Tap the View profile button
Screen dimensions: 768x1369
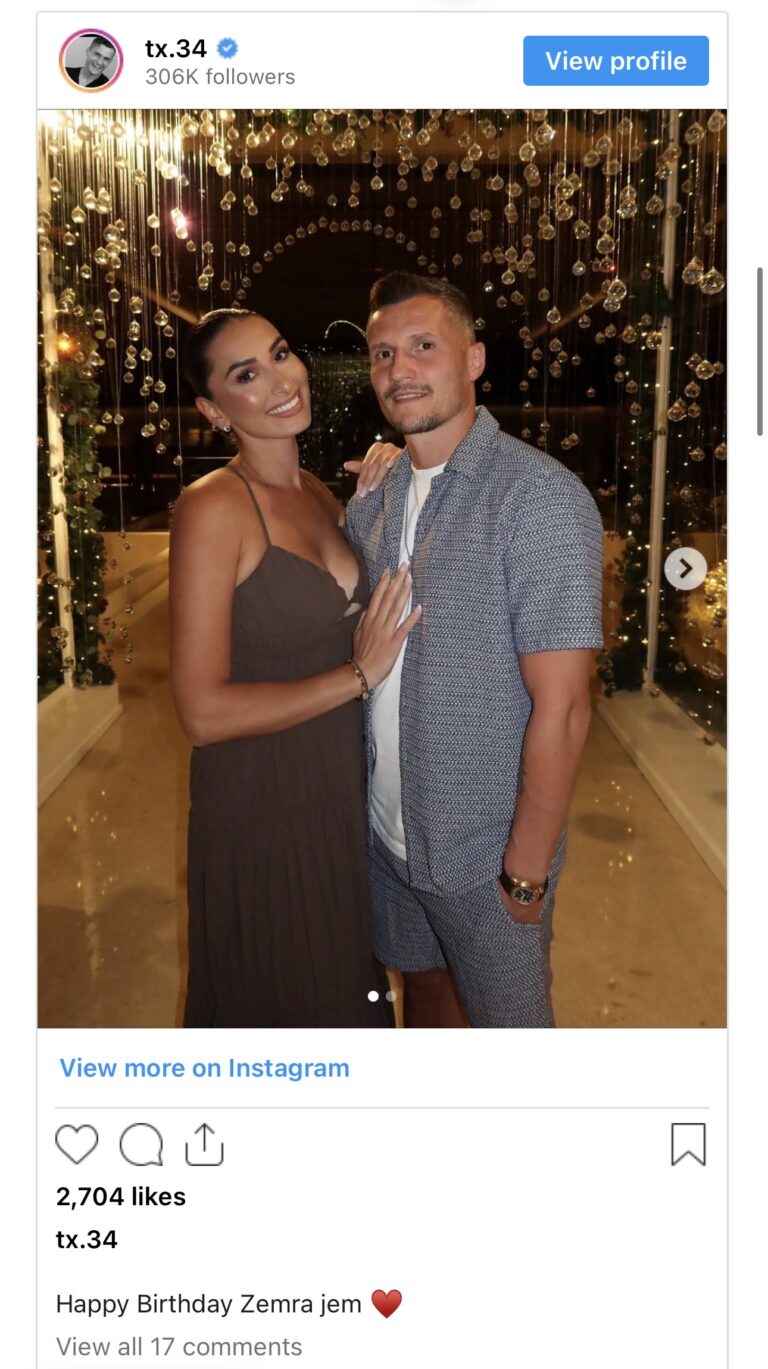[x=615, y=61]
